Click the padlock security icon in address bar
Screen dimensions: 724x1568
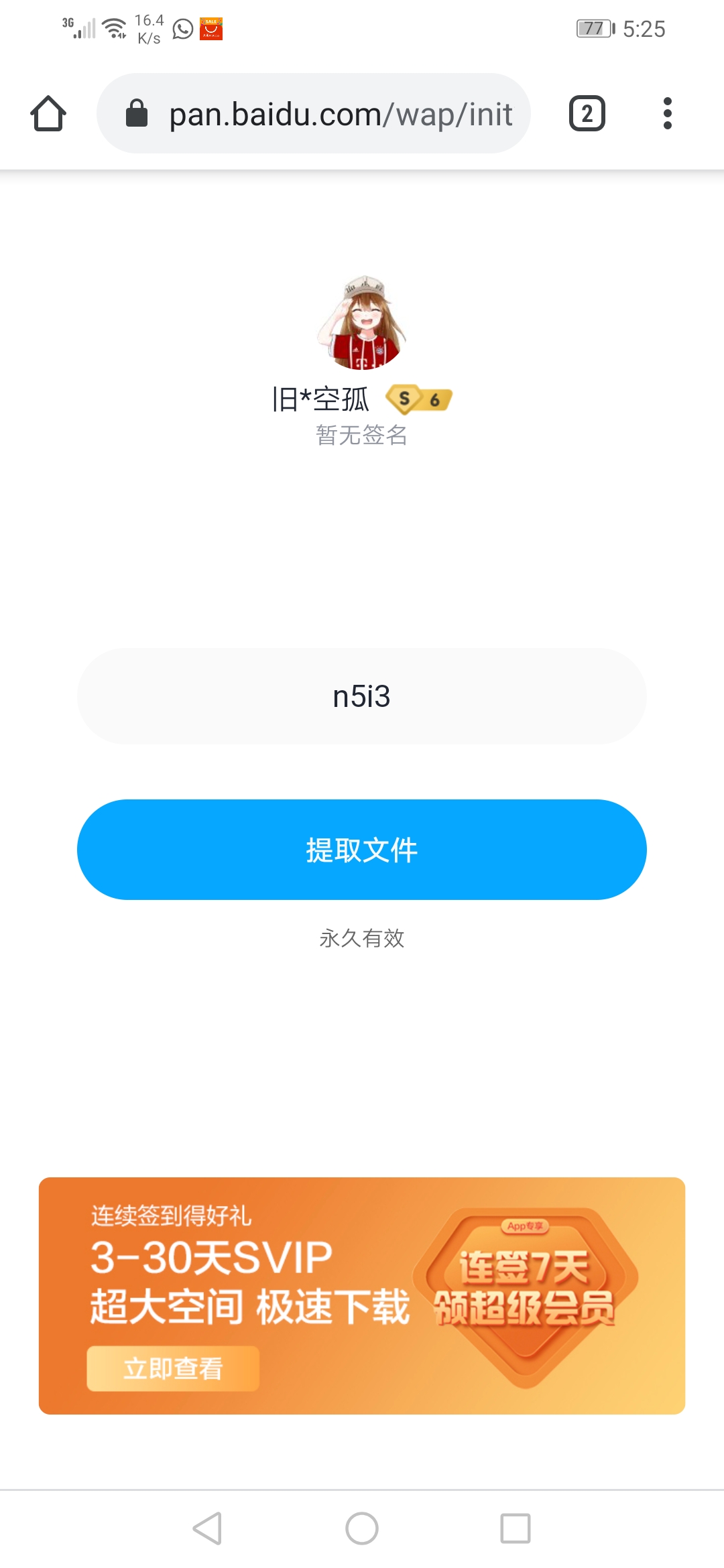(x=137, y=113)
